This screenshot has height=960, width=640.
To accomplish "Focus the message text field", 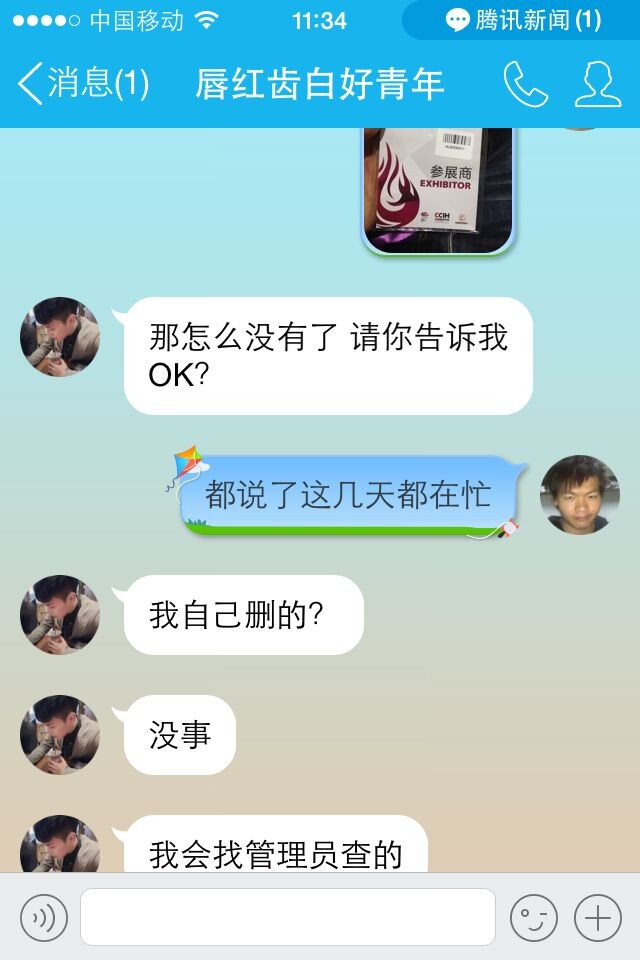I will [288, 917].
